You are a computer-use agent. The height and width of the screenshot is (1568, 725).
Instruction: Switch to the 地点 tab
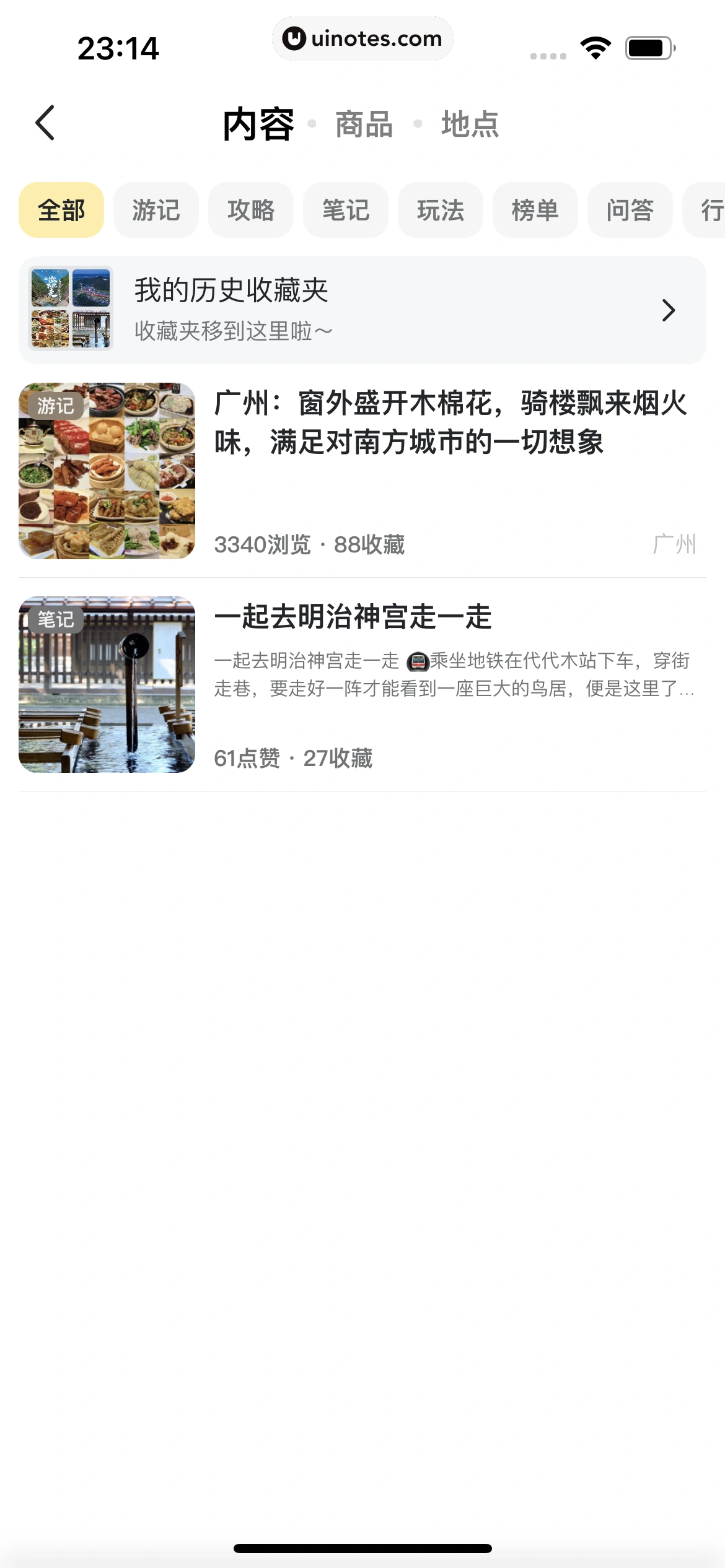470,124
